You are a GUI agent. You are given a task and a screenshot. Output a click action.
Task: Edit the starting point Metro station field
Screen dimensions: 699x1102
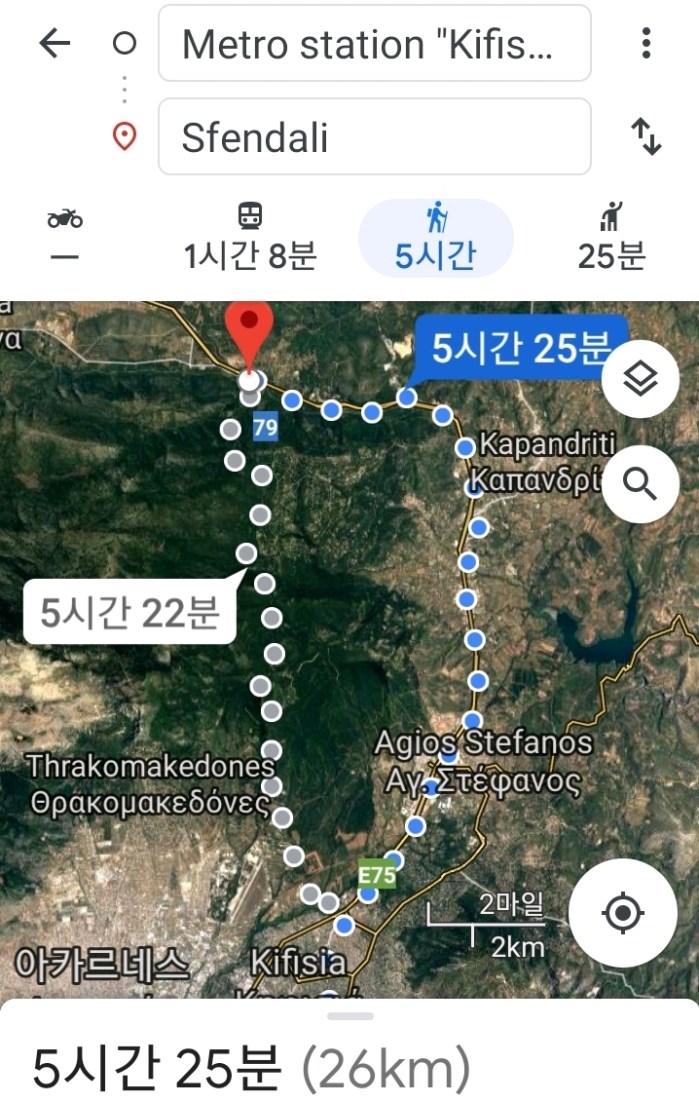tap(374, 44)
